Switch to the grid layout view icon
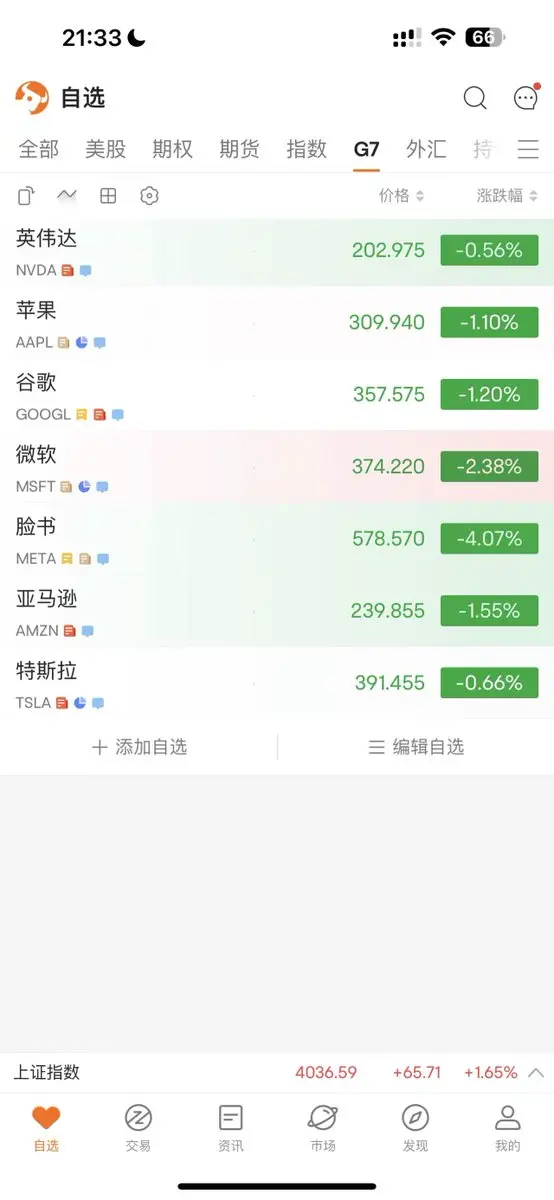This screenshot has height=1200, width=554. click(108, 196)
